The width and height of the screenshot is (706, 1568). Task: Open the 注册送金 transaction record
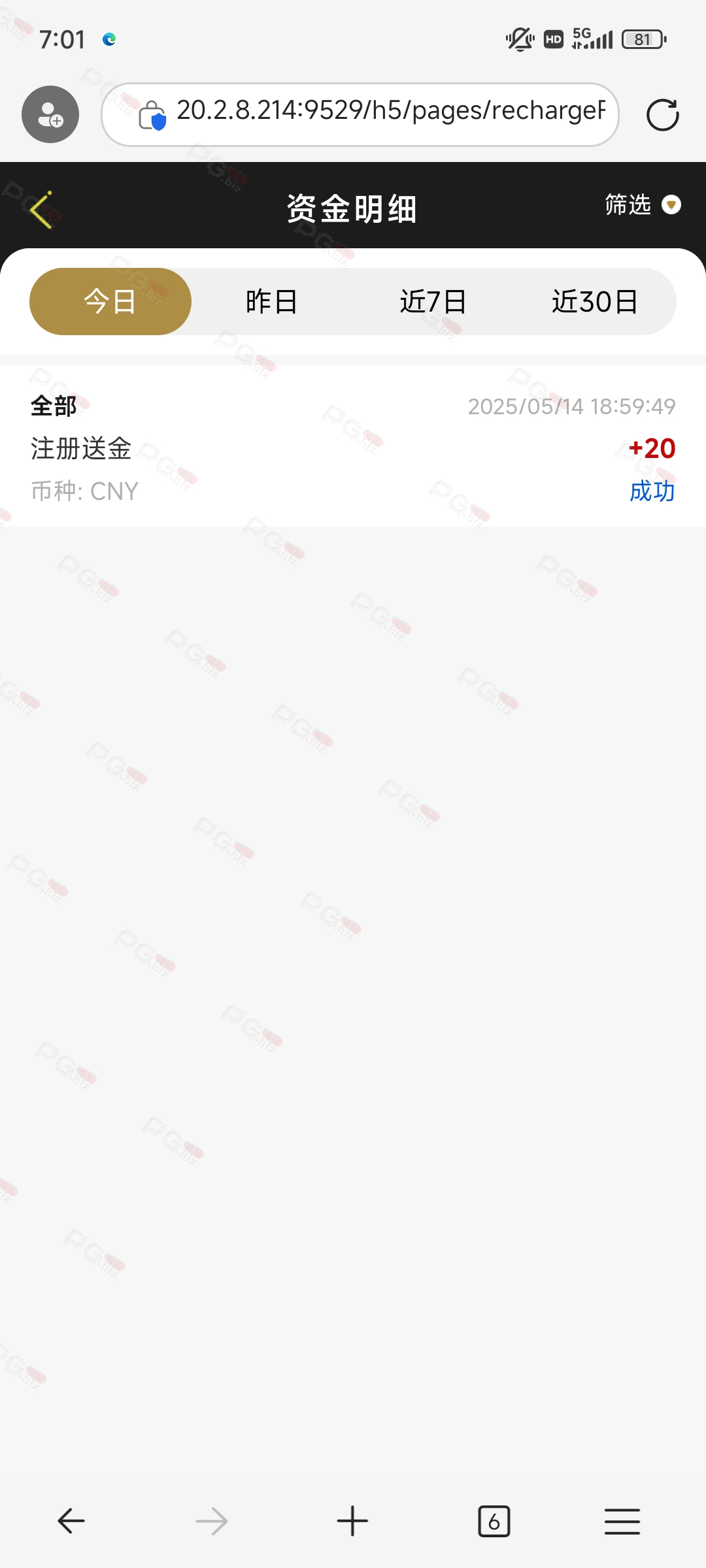tap(353, 448)
